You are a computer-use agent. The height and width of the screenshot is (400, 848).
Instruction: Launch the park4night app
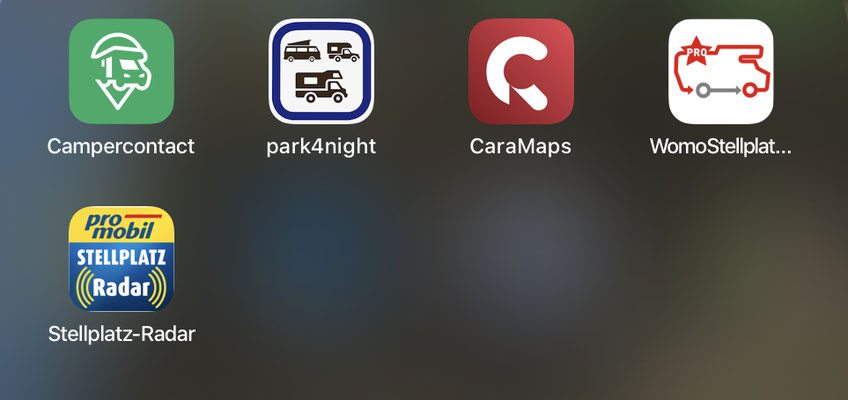(x=321, y=72)
